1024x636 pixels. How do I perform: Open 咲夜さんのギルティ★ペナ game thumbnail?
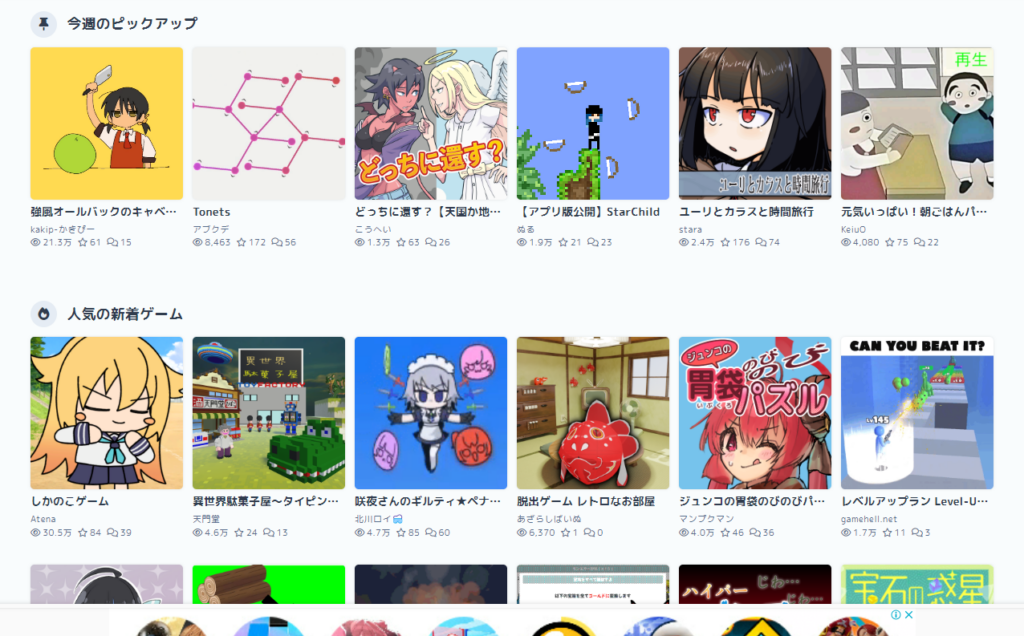[x=430, y=412]
